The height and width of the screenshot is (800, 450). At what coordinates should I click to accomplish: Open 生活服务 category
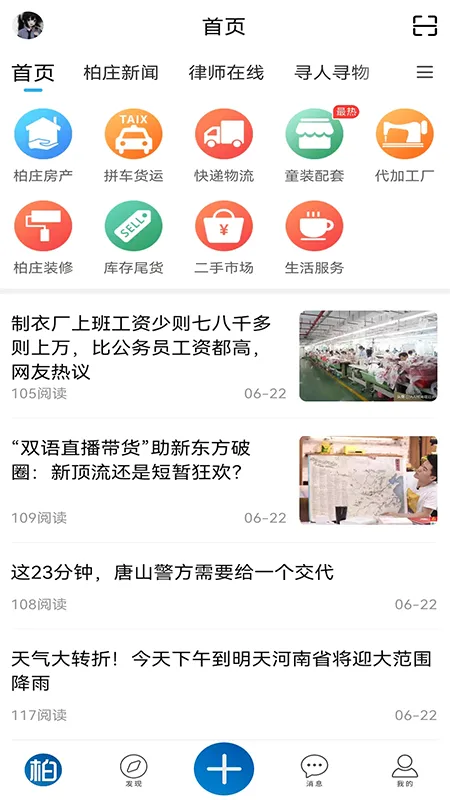point(314,238)
